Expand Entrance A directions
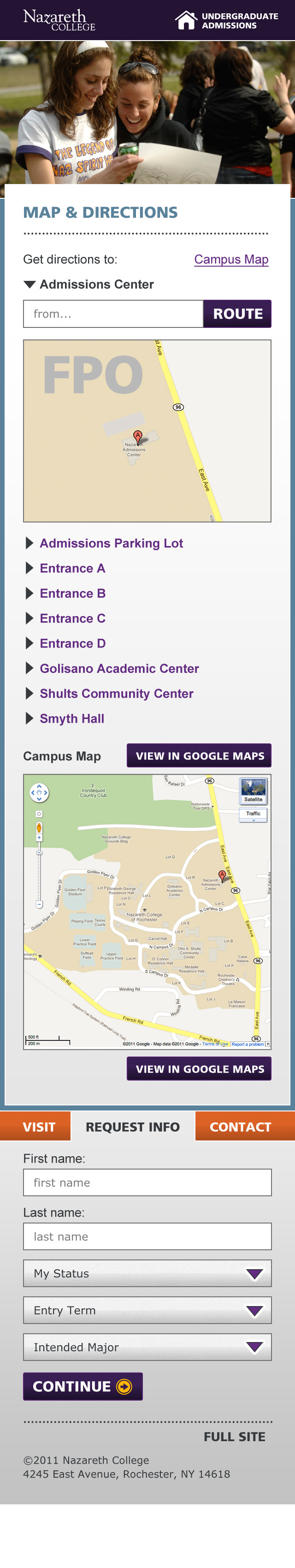The height and width of the screenshot is (1568, 295). [72, 568]
